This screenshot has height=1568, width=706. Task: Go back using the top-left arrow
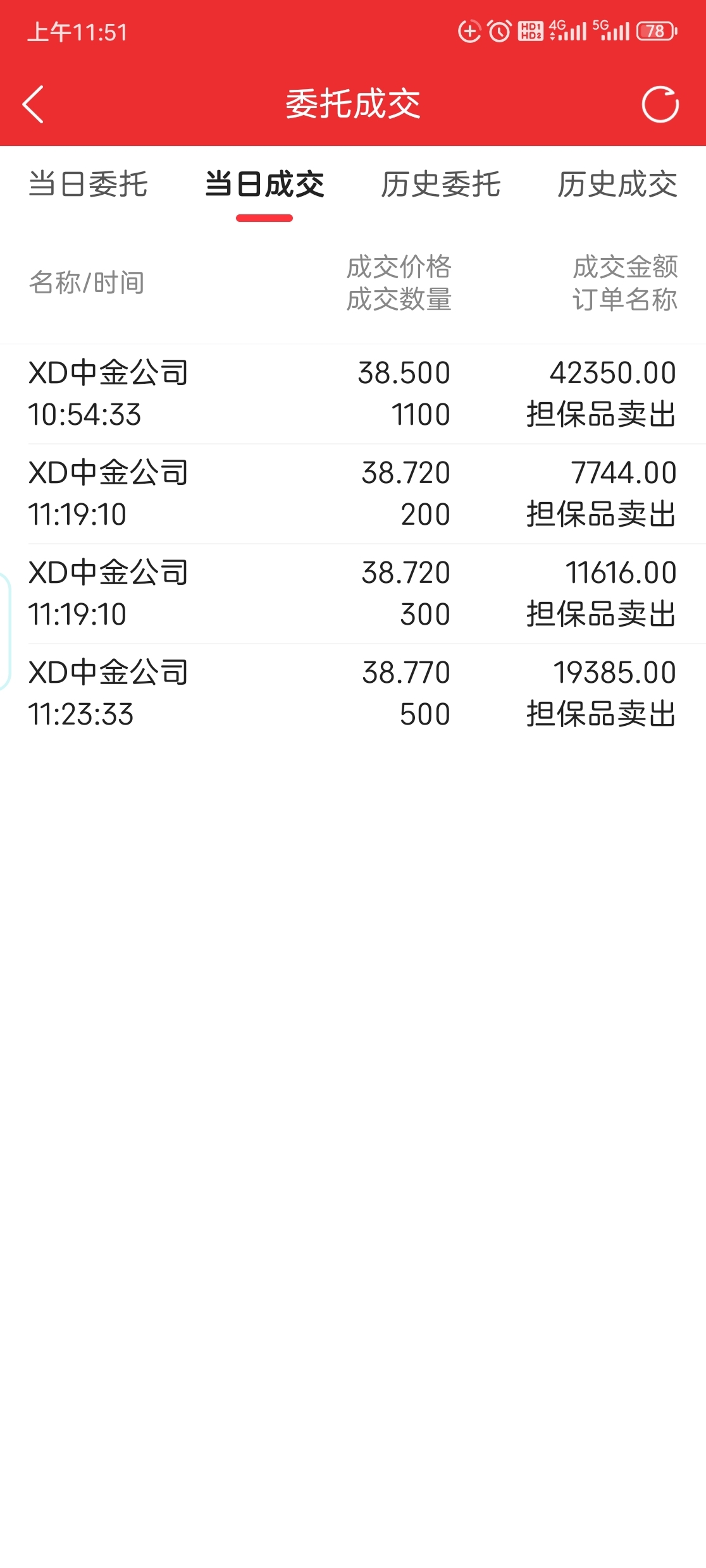[x=33, y=104]
